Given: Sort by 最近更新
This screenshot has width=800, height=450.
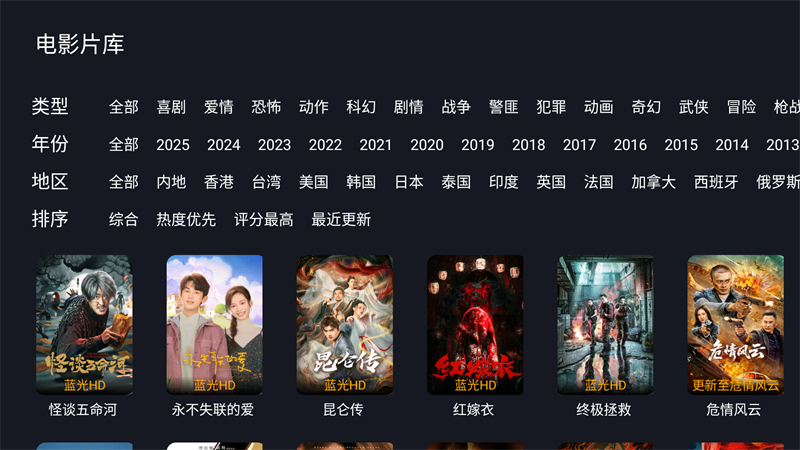Looking at the screenshot, I should point(341,219).
